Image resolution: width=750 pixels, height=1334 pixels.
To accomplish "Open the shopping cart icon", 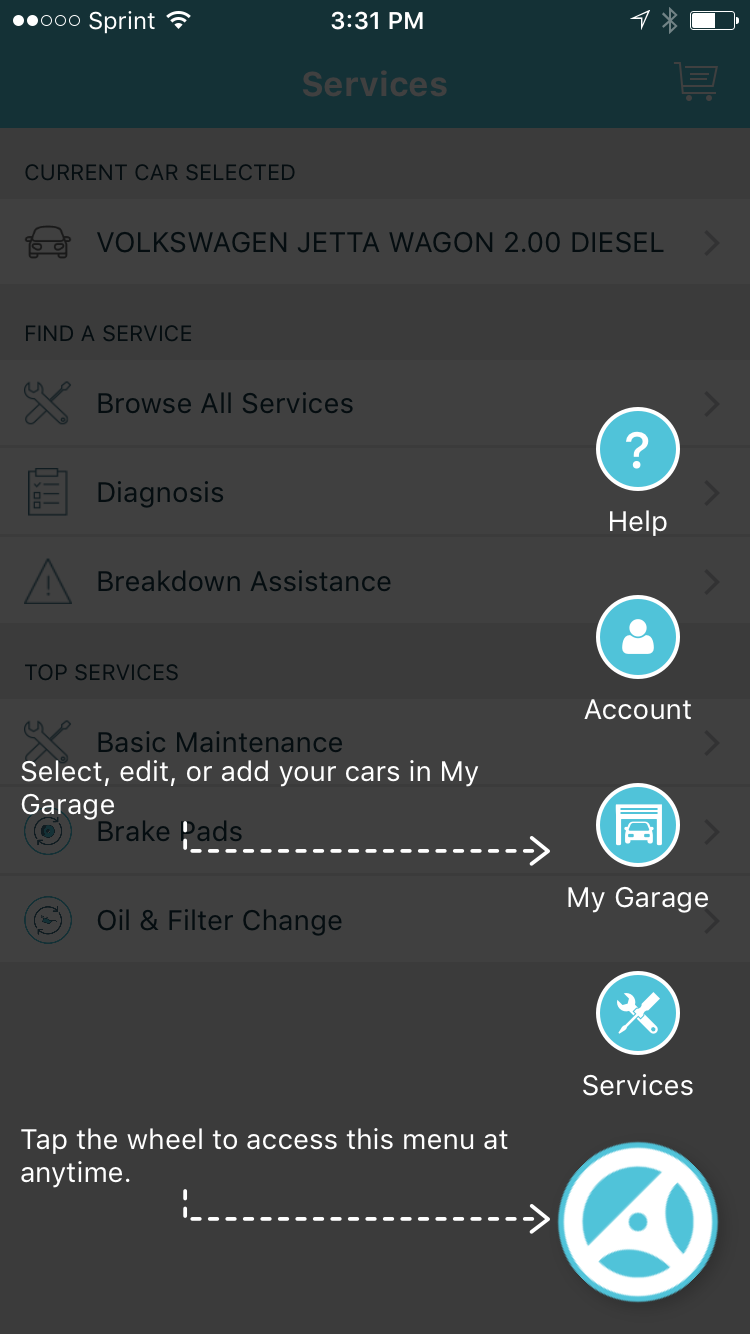I will (696, 82).
